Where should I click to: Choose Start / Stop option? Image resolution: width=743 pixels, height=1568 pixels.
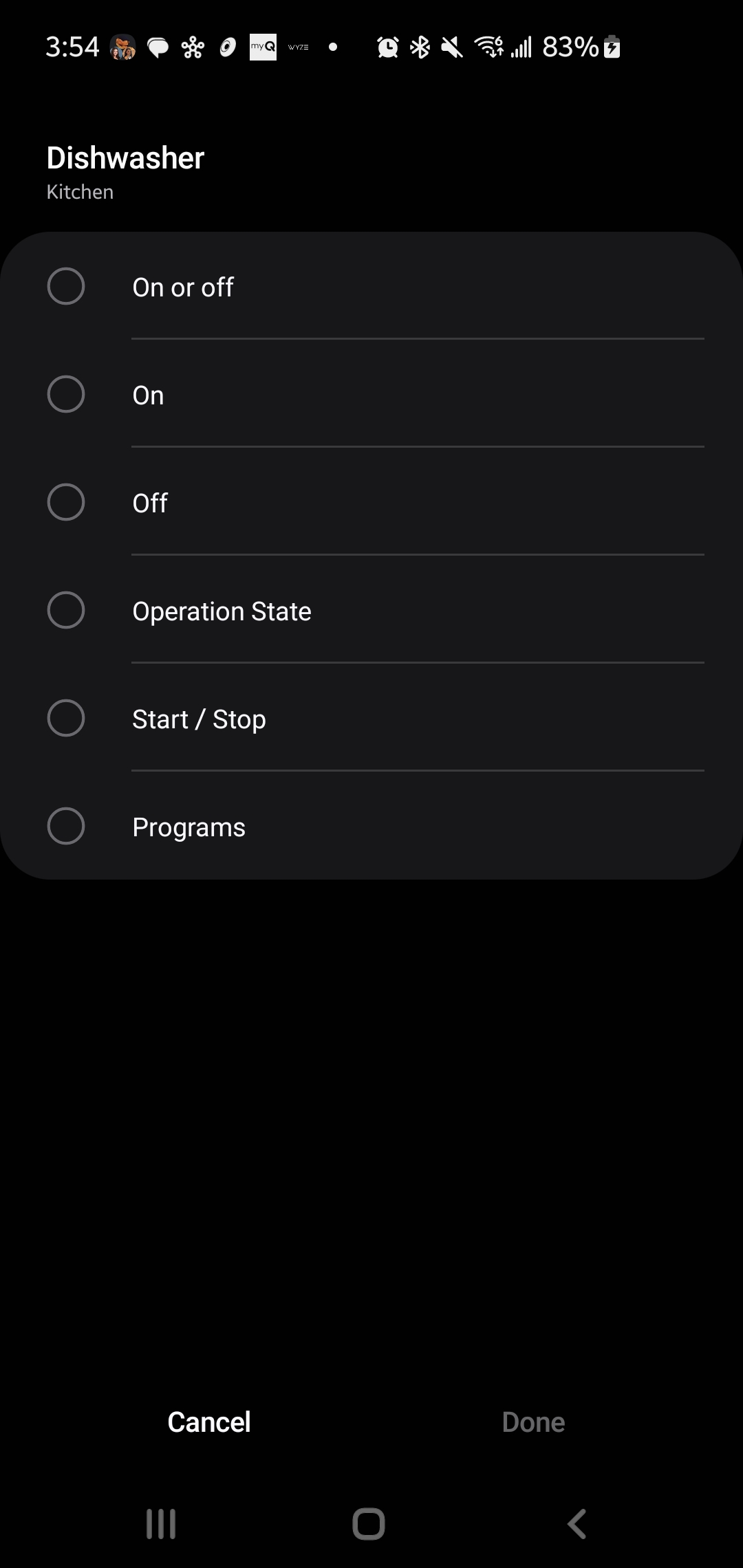[371, 718]
